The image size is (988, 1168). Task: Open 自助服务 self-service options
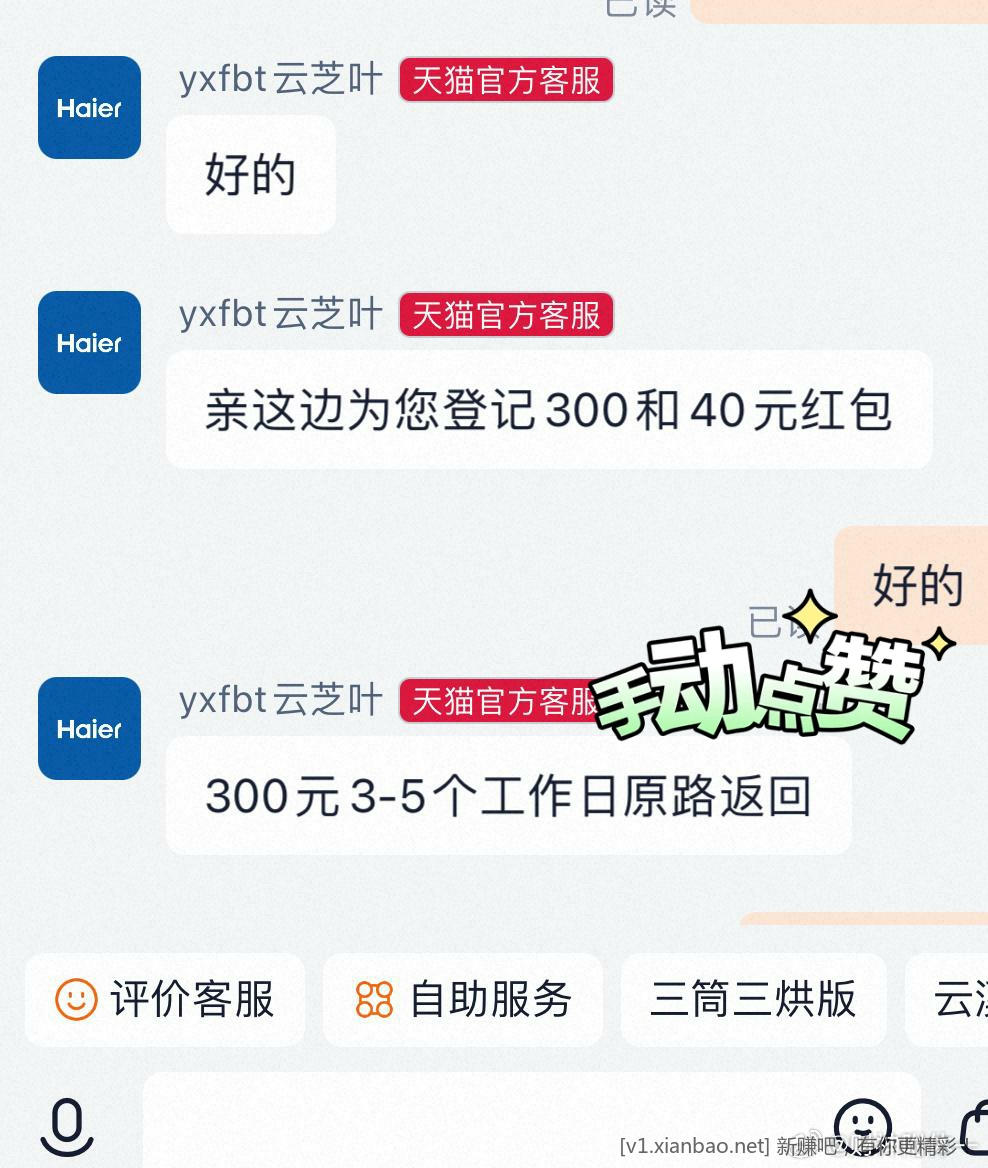coord(463,999)
